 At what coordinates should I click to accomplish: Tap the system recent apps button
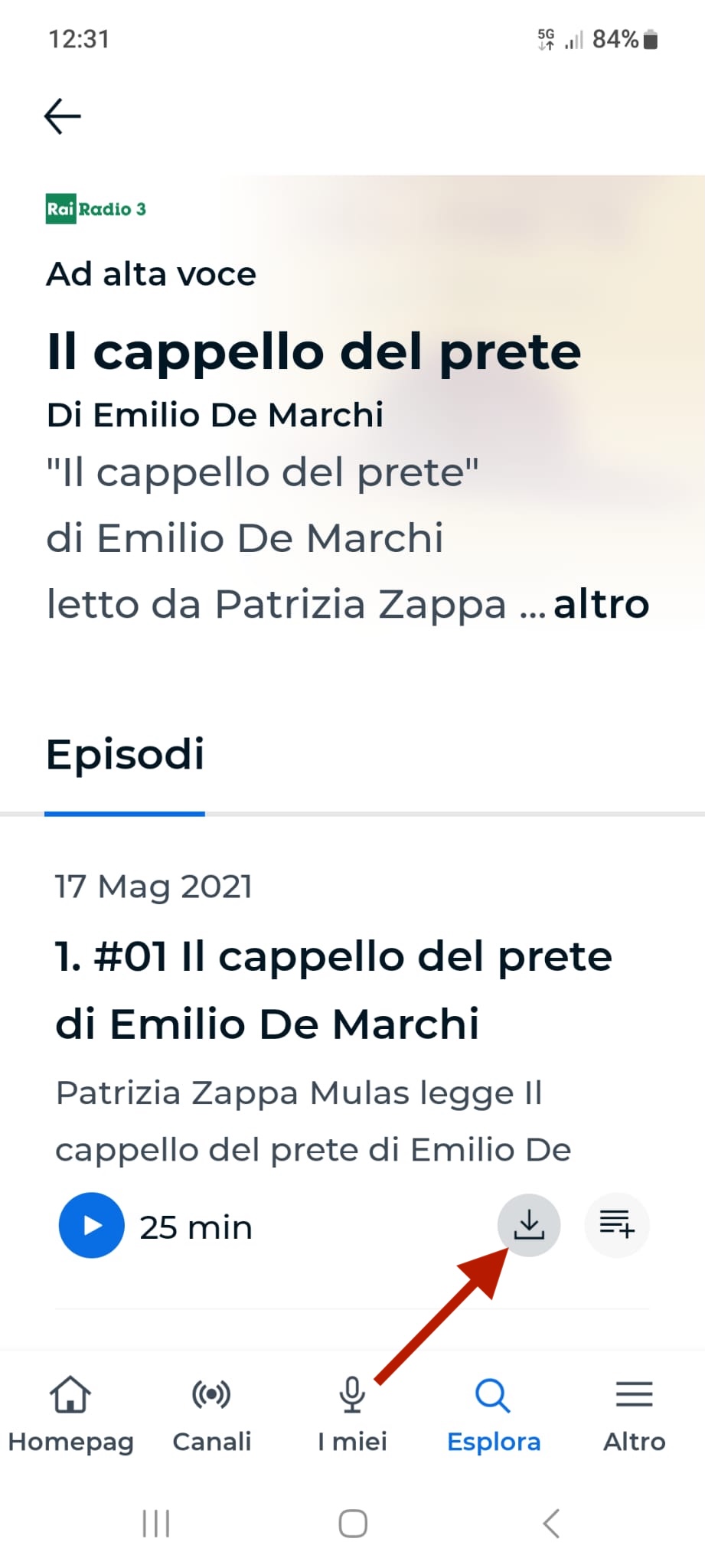click(156, 1524)
